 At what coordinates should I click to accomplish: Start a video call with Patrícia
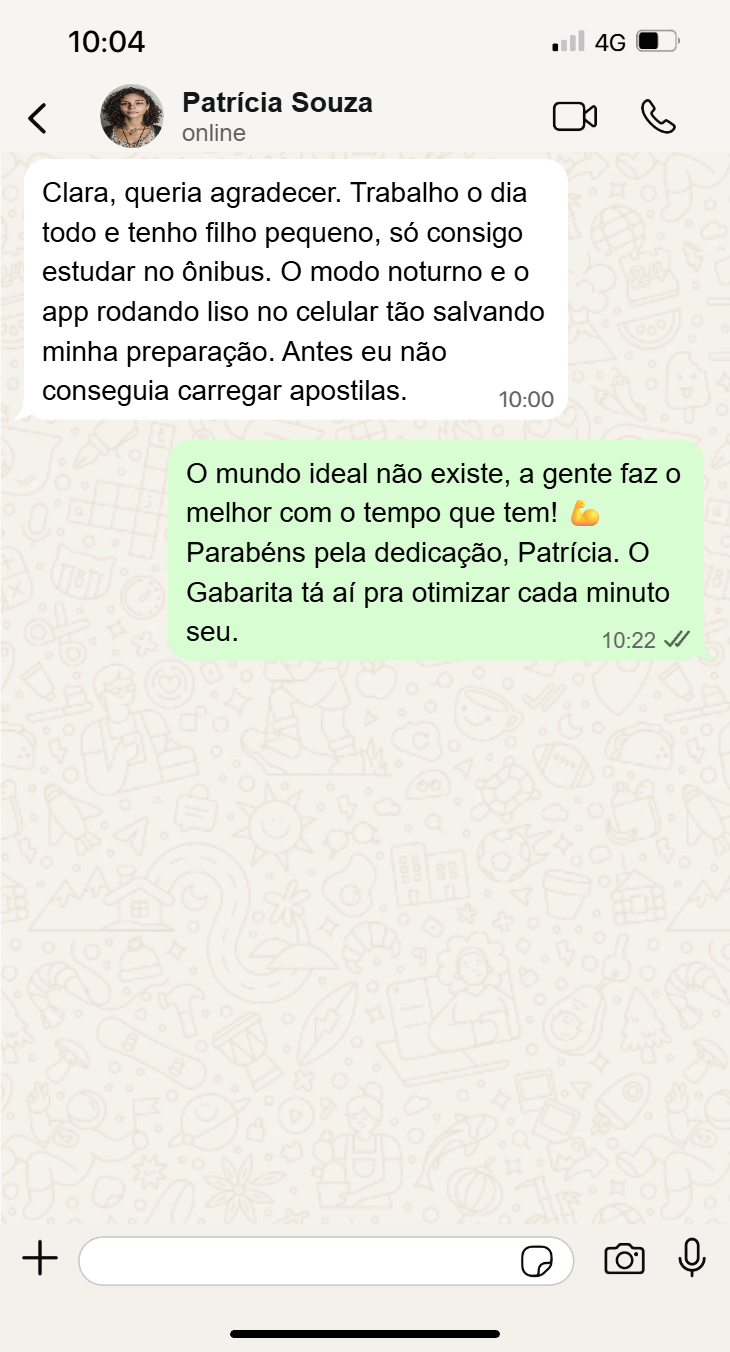coord(575,116)
